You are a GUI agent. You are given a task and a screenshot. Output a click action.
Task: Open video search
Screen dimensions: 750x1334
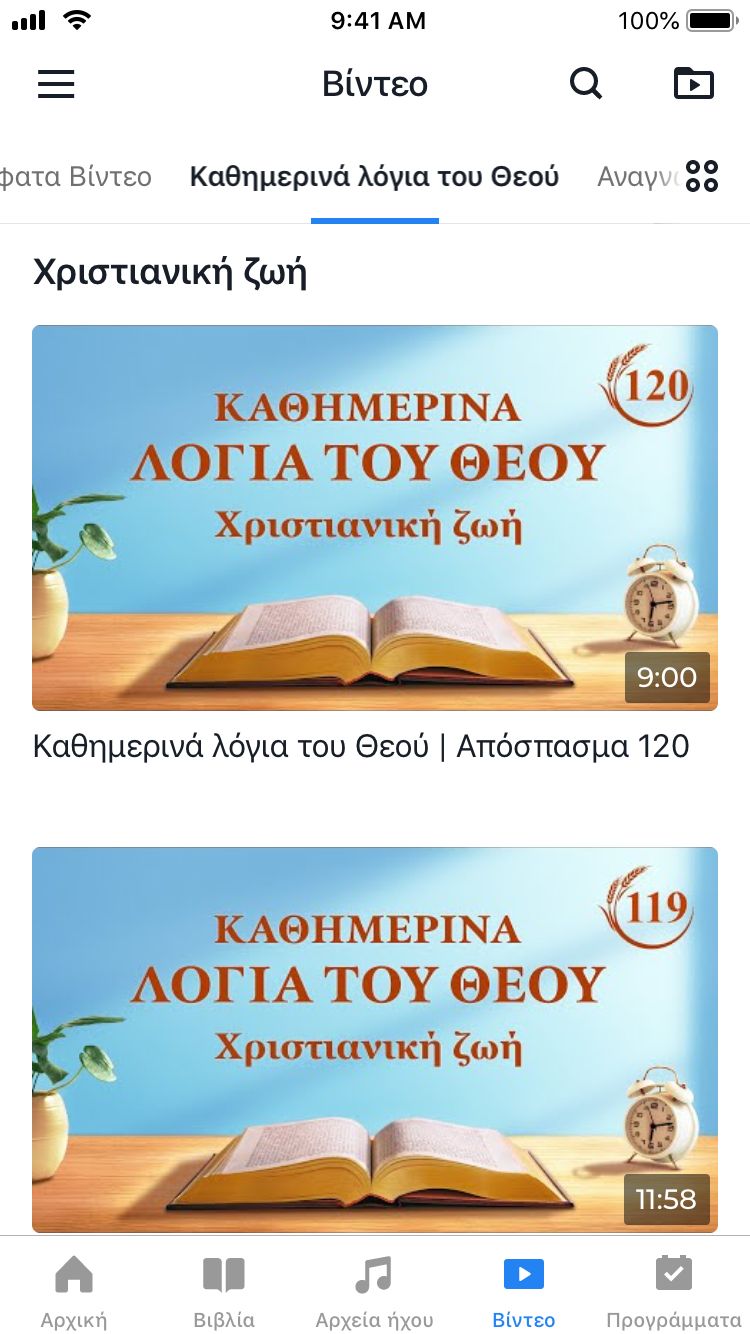pyautogui.click(x=586, y=84)
